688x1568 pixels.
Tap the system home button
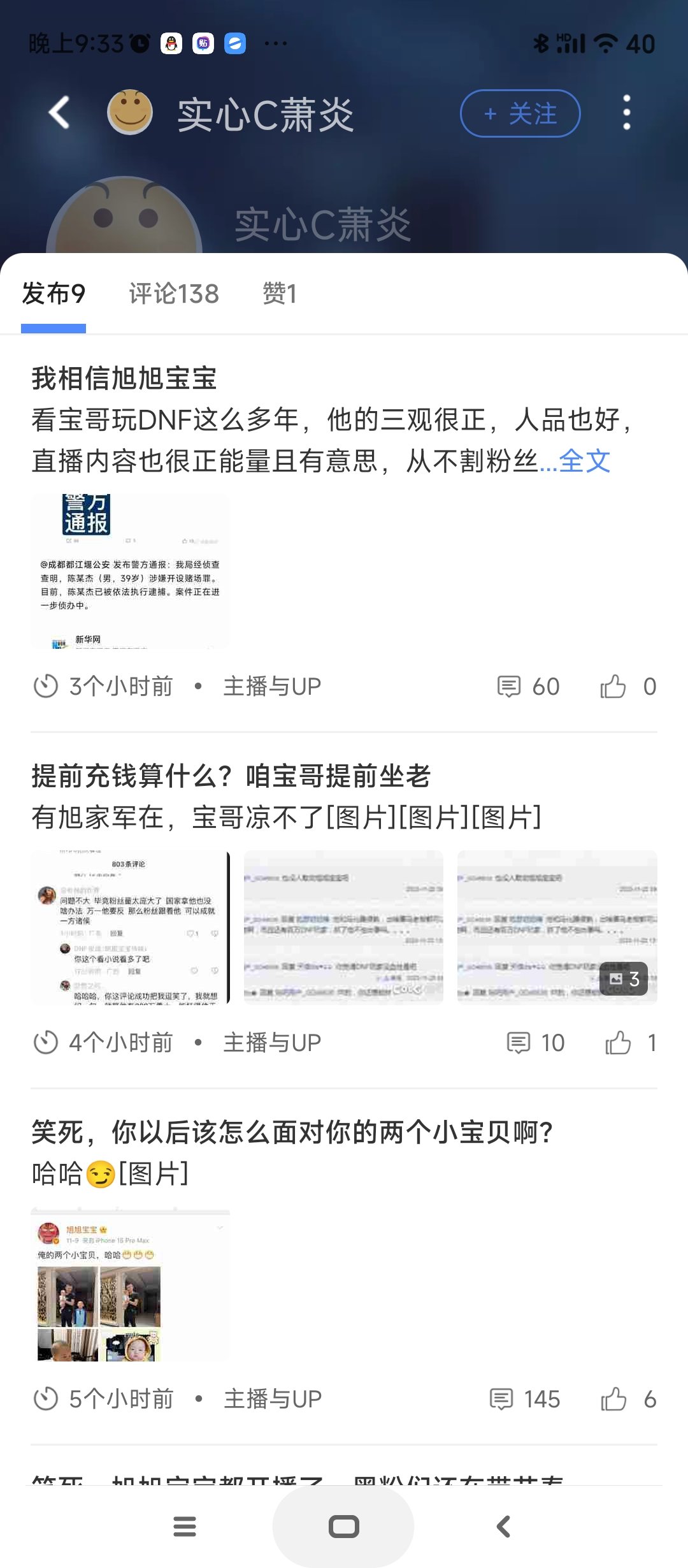(x=343, y=1527)
